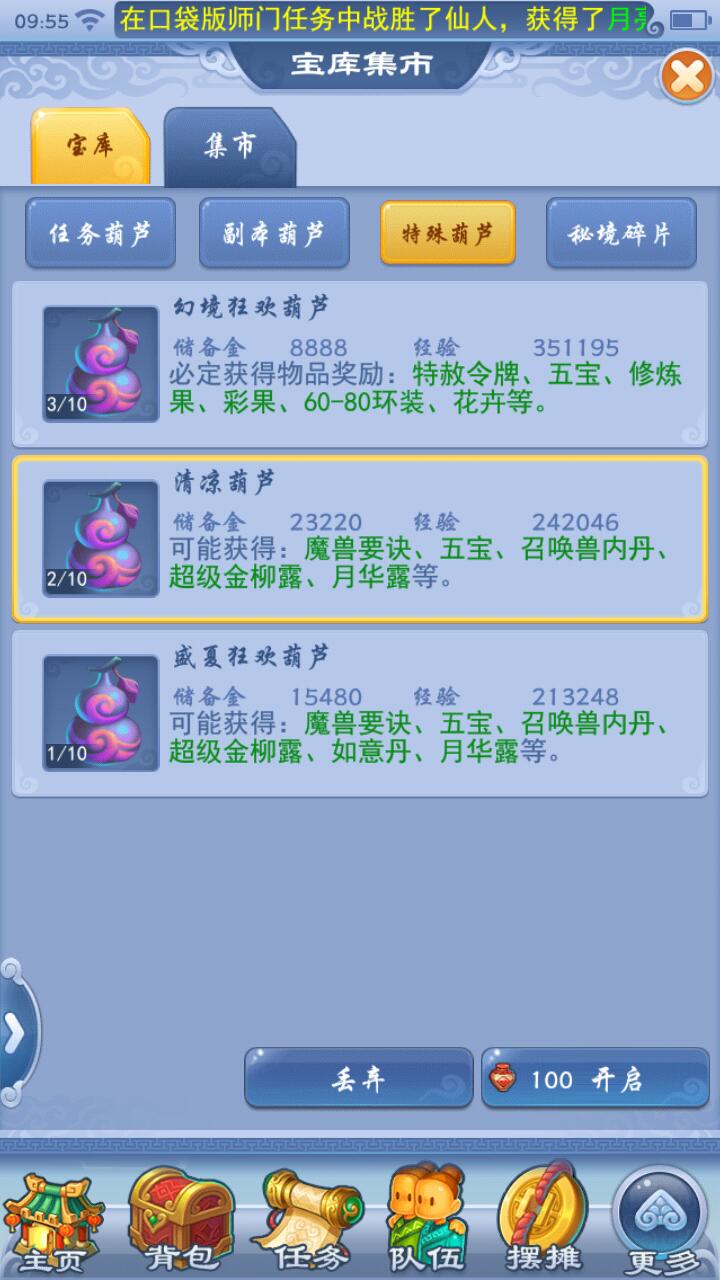Select the 幻境狂欢葫芦 item
The width and height of the screenshot is (720, 1280).
pyautogui.click(x=360, y=363)
